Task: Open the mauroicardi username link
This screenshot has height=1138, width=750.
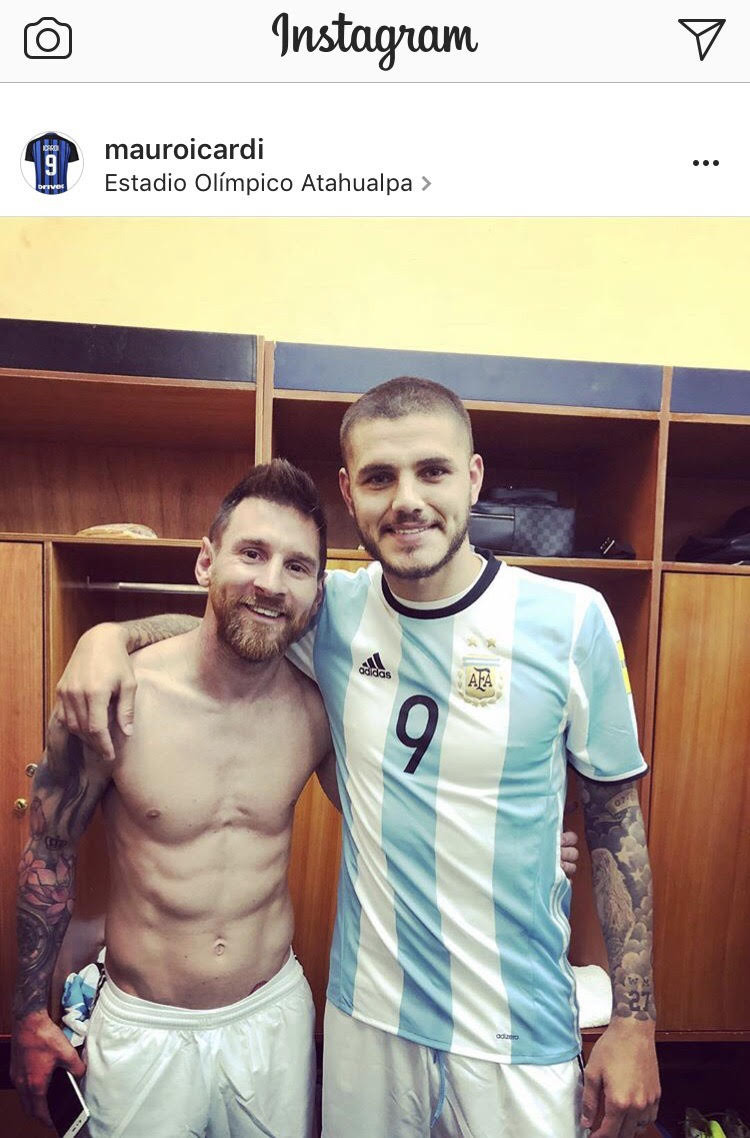Action: (184, 149)
